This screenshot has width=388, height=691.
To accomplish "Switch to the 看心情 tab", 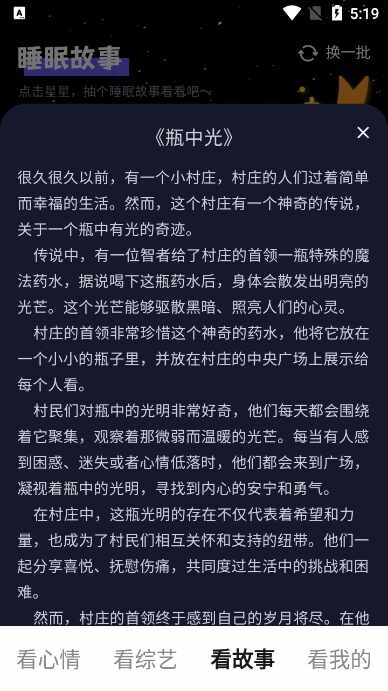I will 48,659.
